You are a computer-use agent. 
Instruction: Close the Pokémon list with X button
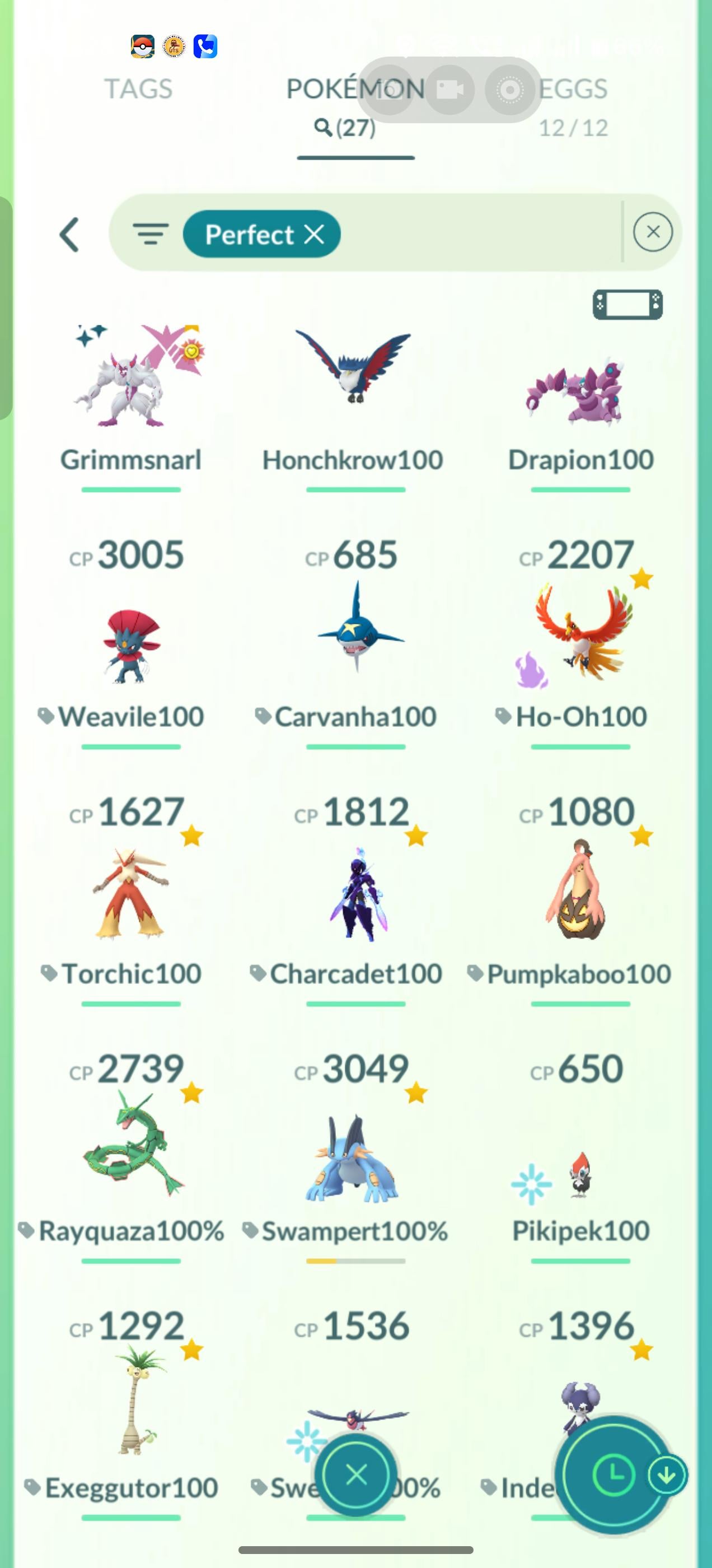pos(356,1474)
